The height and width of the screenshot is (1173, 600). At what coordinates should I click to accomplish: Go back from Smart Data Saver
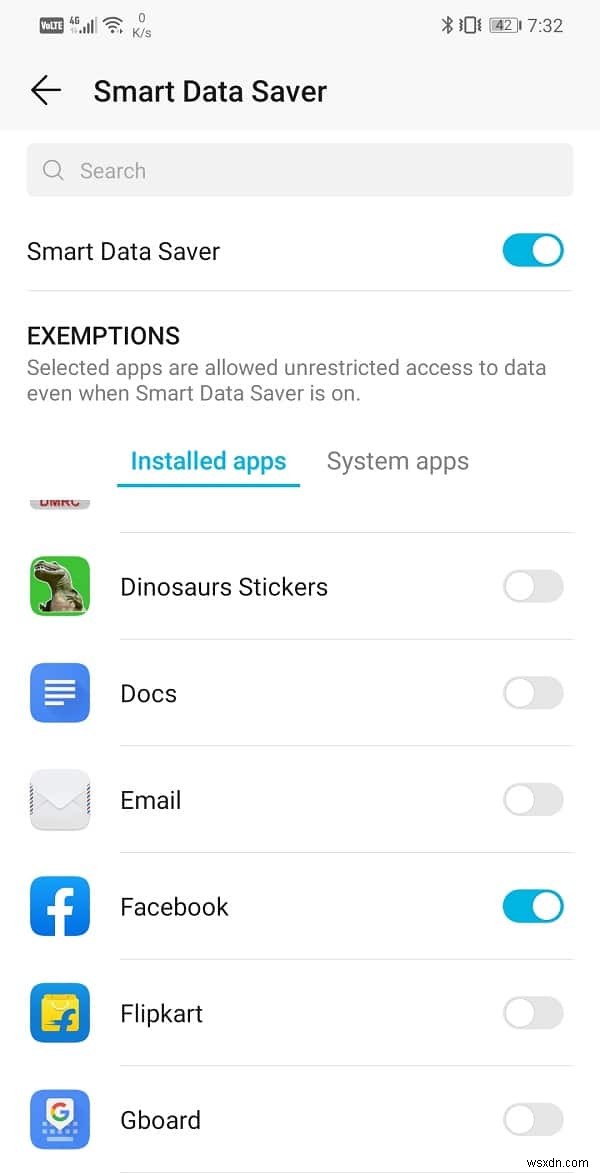(x=46, y=91)
